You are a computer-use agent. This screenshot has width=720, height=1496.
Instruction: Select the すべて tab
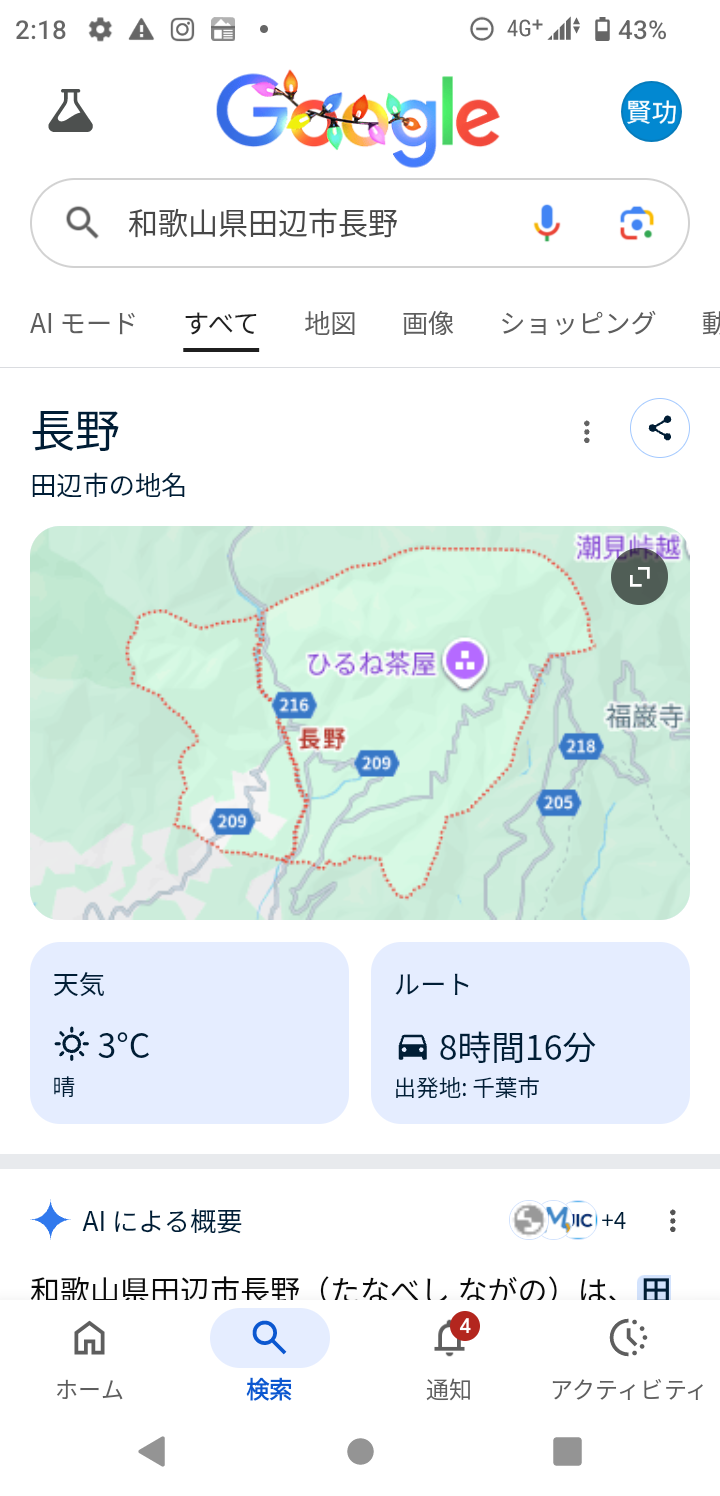221,323
